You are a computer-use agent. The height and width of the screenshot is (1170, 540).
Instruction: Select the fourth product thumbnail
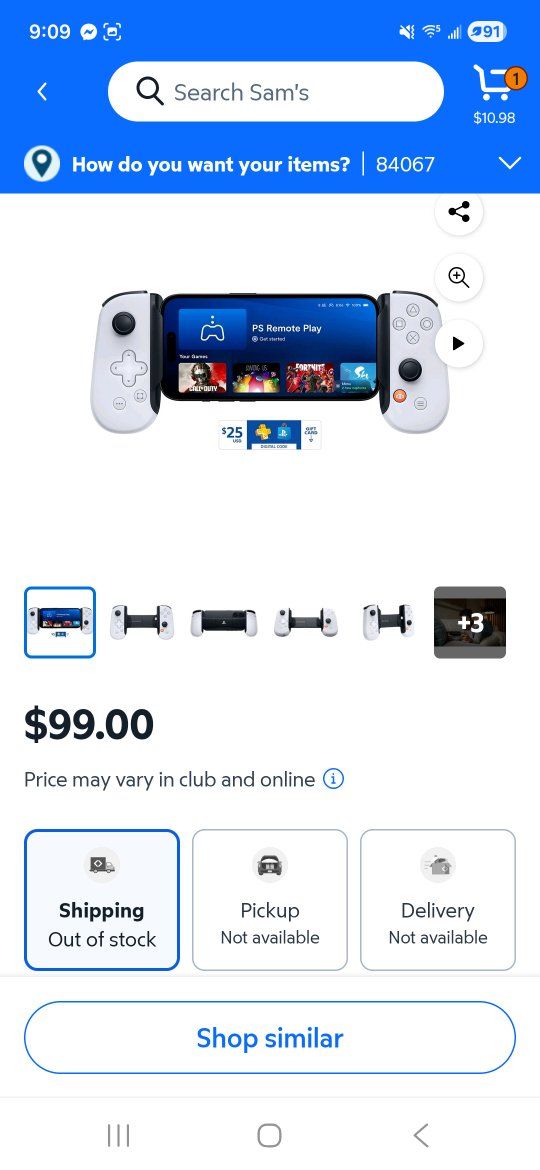point(305,622)
